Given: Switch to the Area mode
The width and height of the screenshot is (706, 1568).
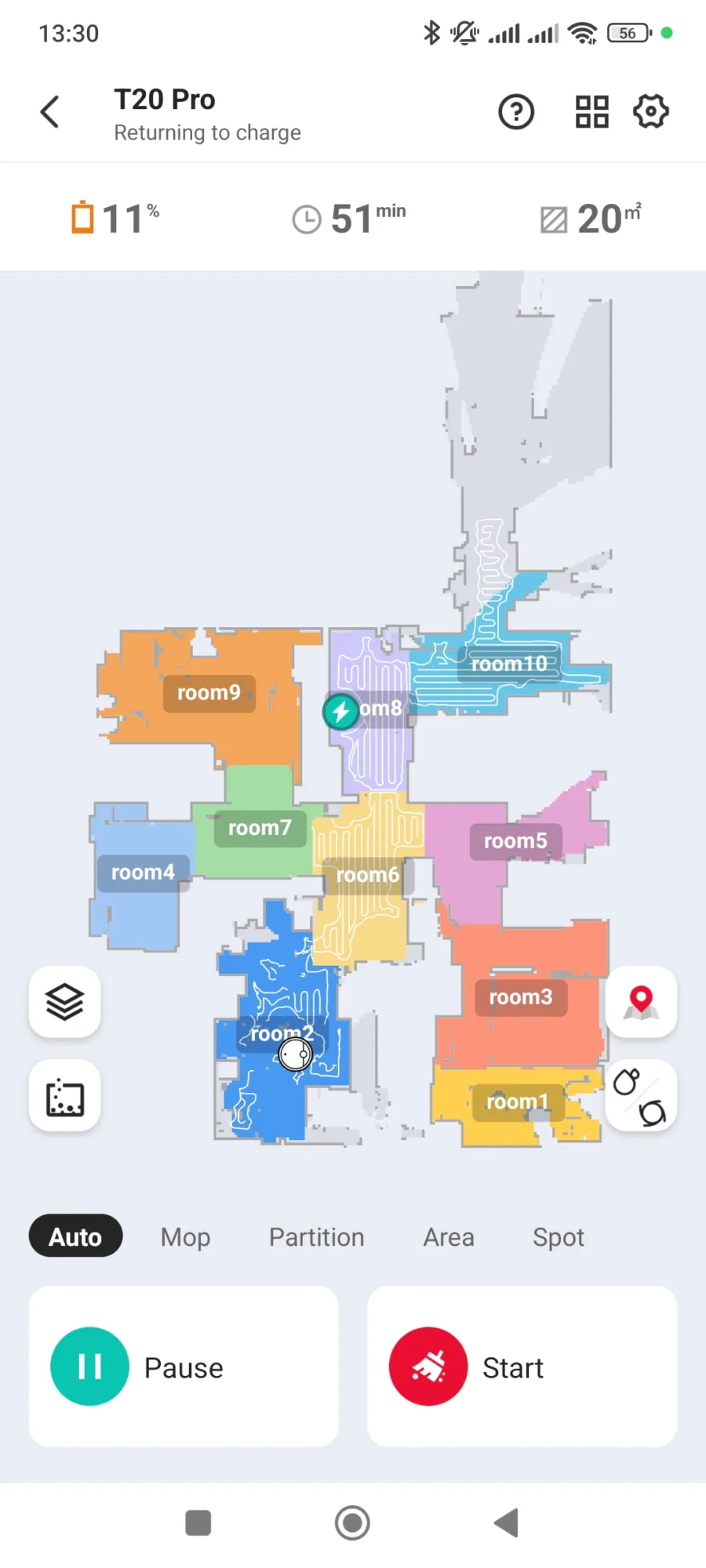Looking at the screenshot, I should pos(449,1236).
